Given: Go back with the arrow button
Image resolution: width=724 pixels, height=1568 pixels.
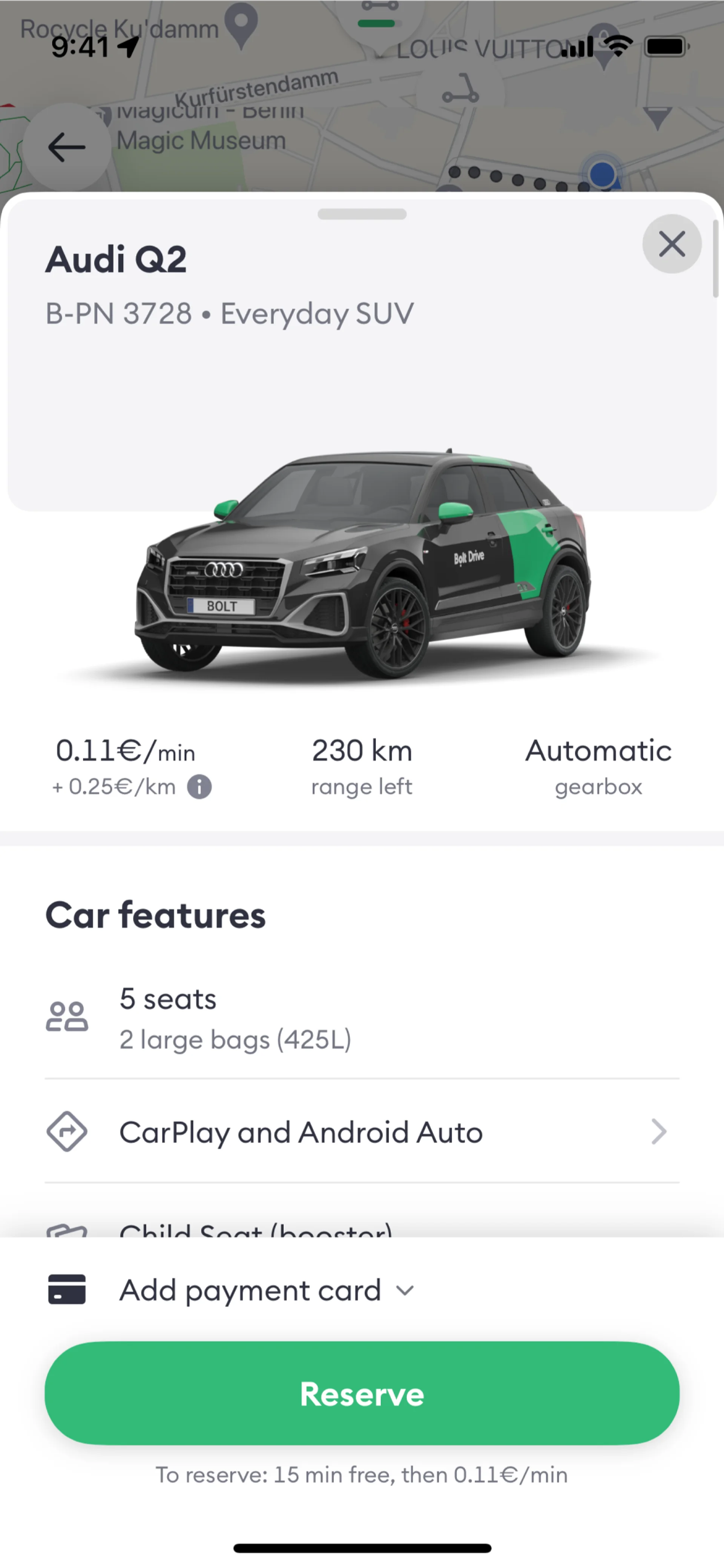Looking at the screenshot, I should click(66, 147).
